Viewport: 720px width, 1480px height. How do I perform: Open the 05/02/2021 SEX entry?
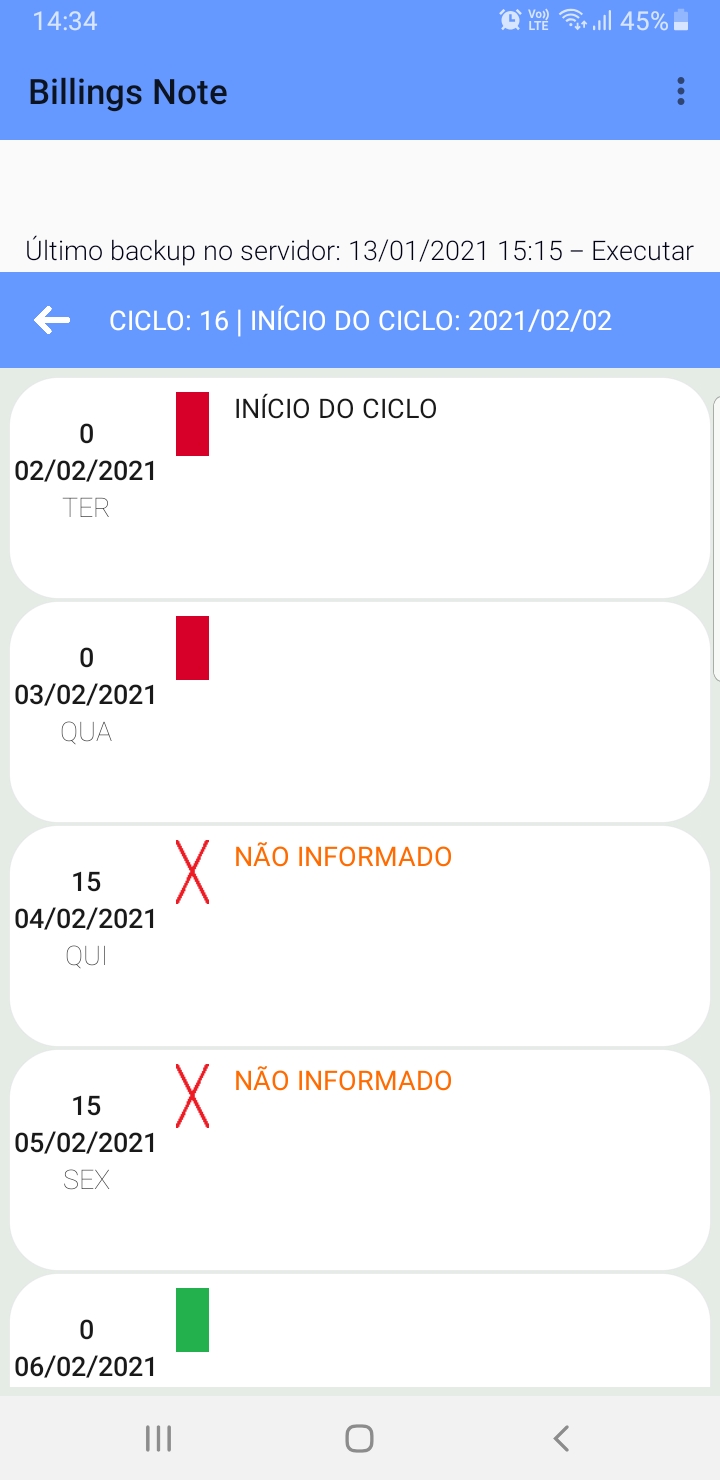pyautogui.click(x=360, y=1160)
